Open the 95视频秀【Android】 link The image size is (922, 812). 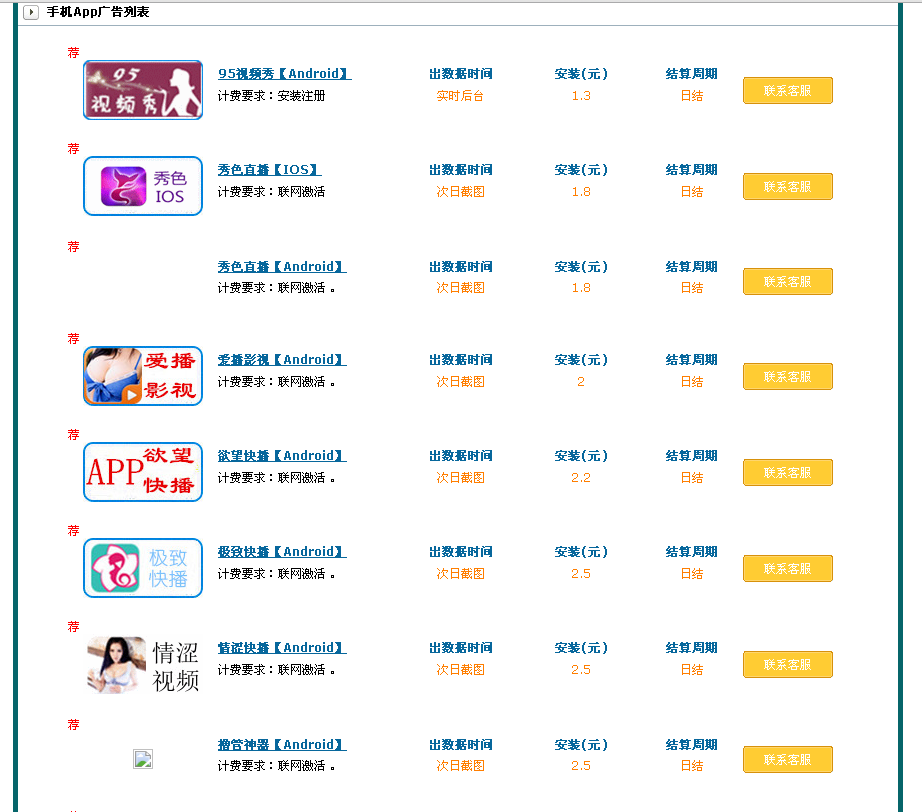click(284, 74)
